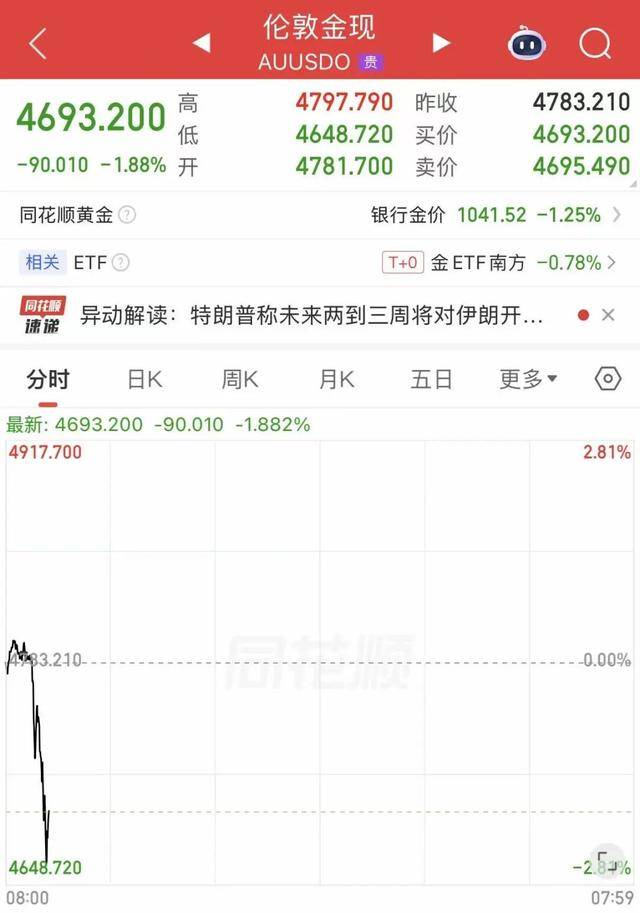Tap the help icon beside 同花顺黄金
The image size is (640, 913).
pos(127,215)
